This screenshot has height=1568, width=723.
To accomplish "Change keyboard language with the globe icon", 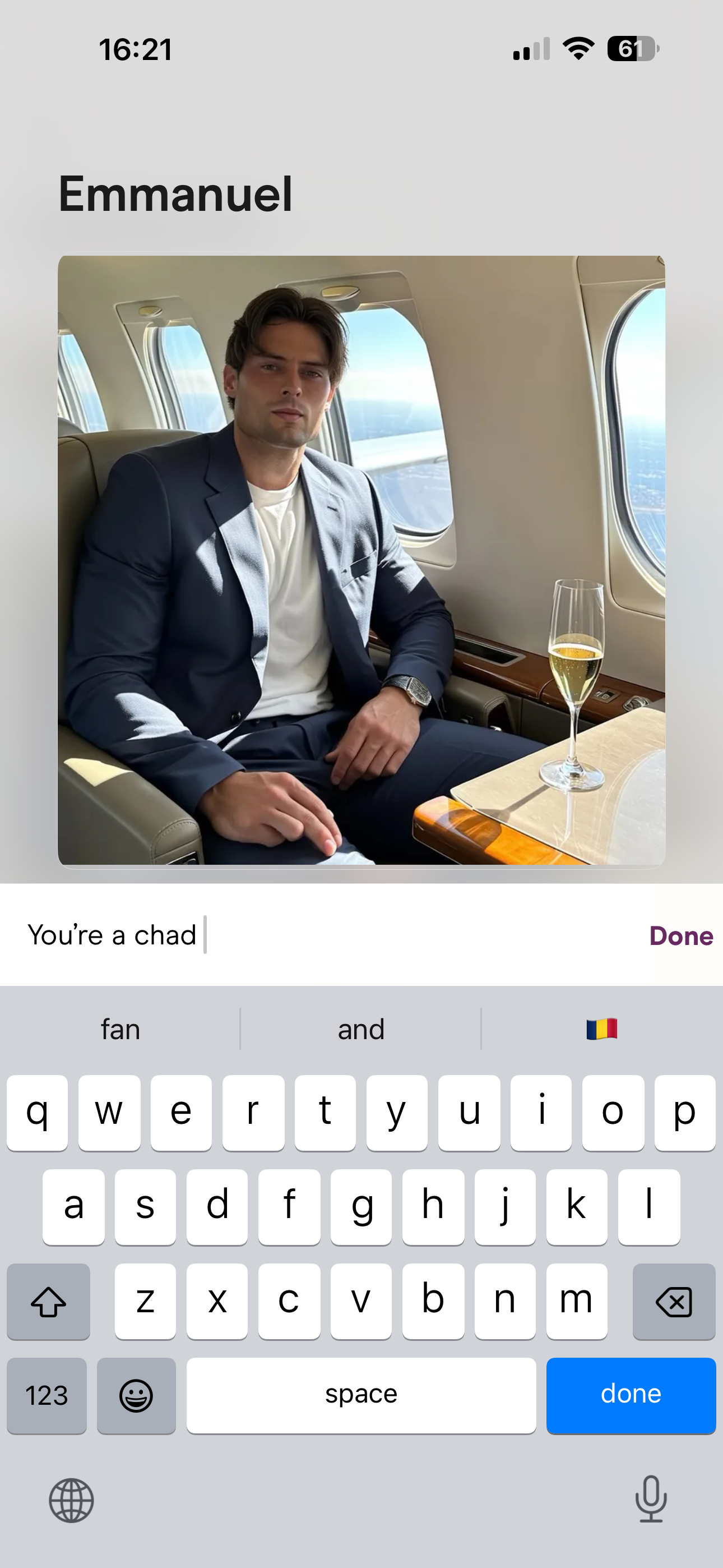I will pyautogui.click(x=72, y=1501).
